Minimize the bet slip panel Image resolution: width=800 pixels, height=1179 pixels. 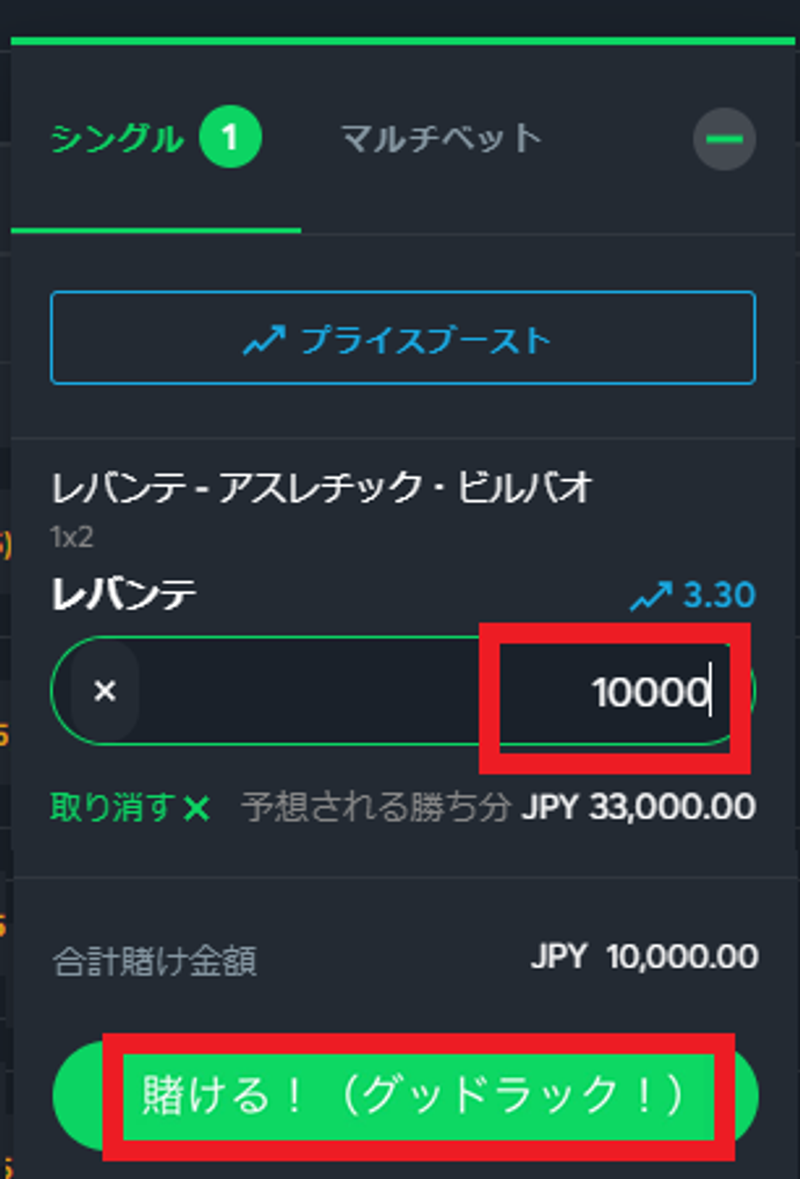coord(724,139)
